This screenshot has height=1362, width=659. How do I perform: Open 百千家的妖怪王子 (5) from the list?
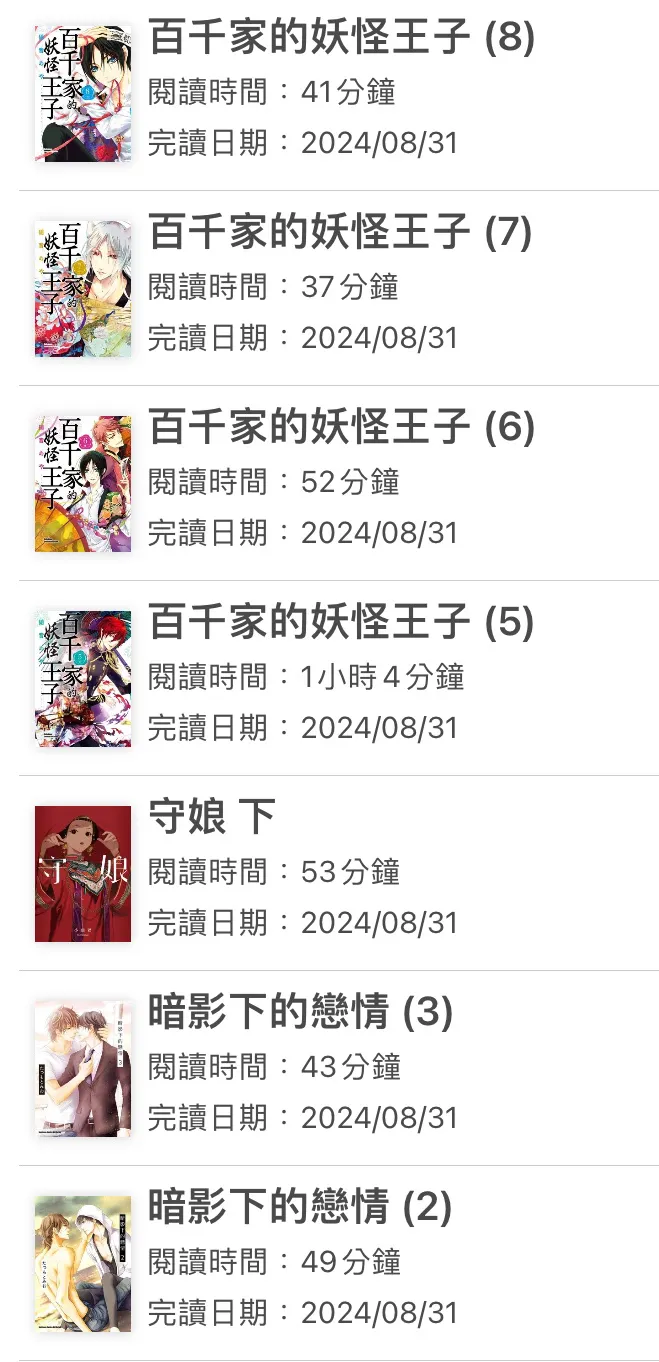340,625
